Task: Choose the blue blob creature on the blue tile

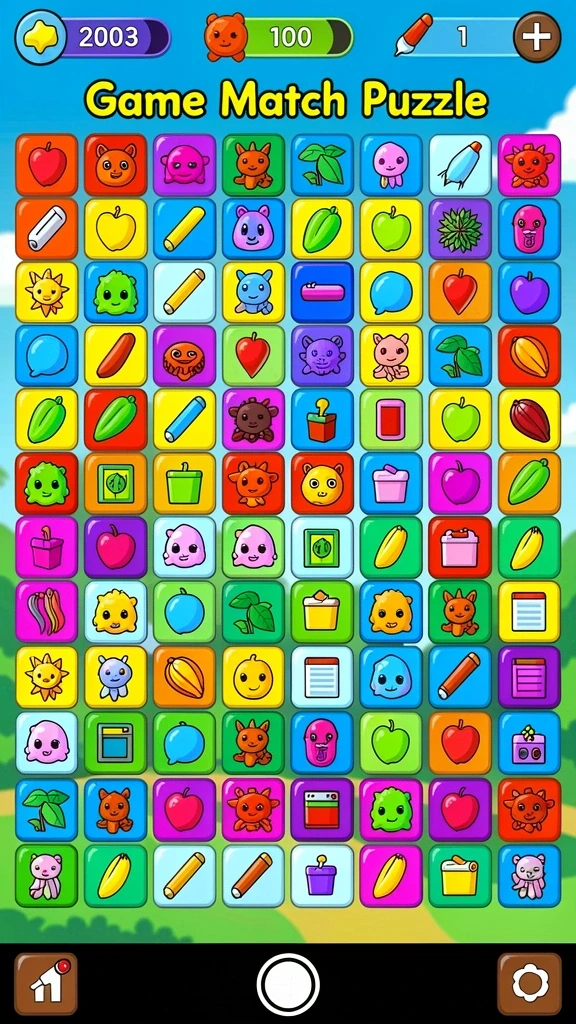Action: 391,677
